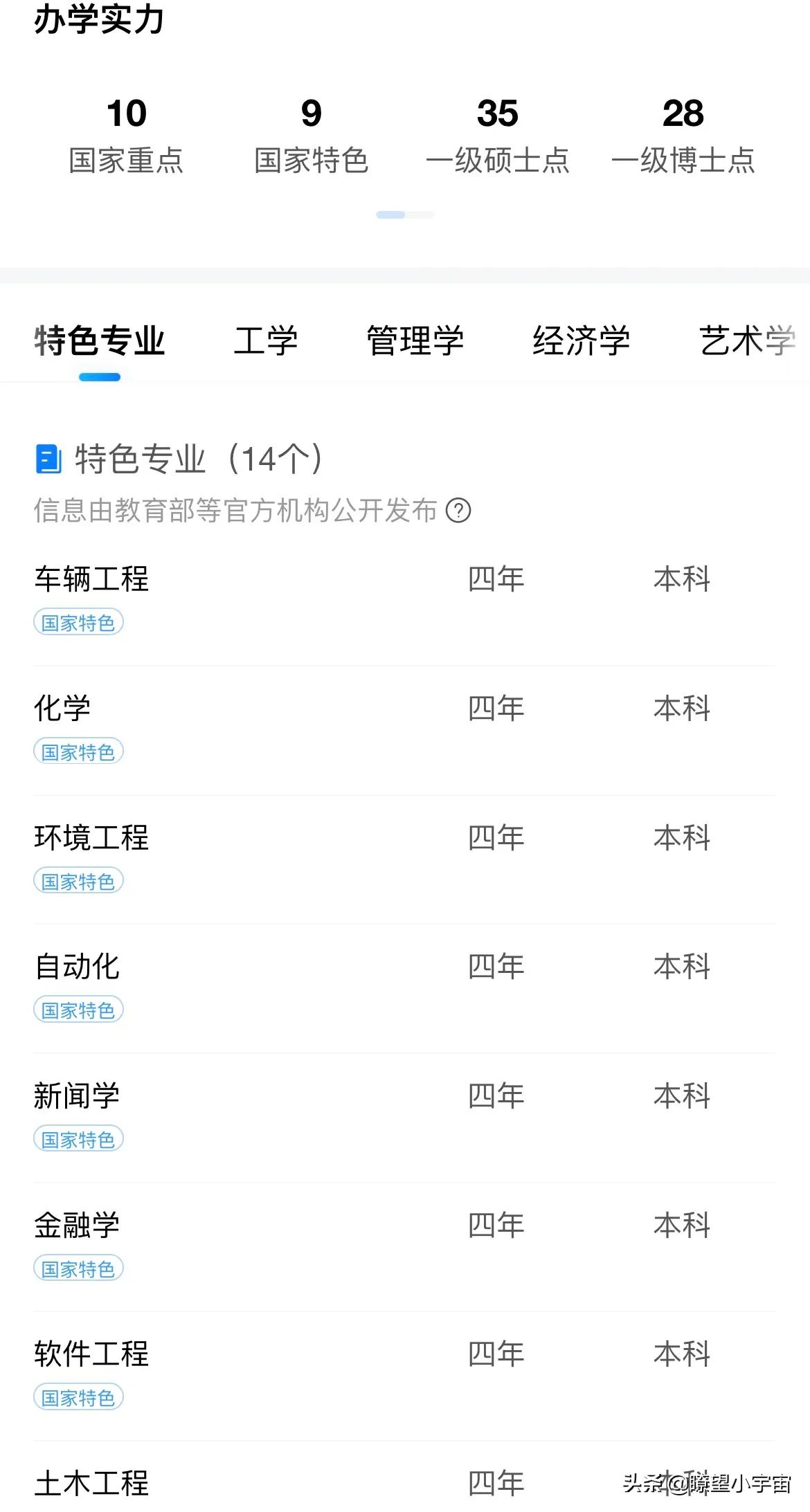Image resolution: width=810 pixels, height=1512 pixels.
Task: Click the 新闻学 program link
Action: (x=76, y=1096)
